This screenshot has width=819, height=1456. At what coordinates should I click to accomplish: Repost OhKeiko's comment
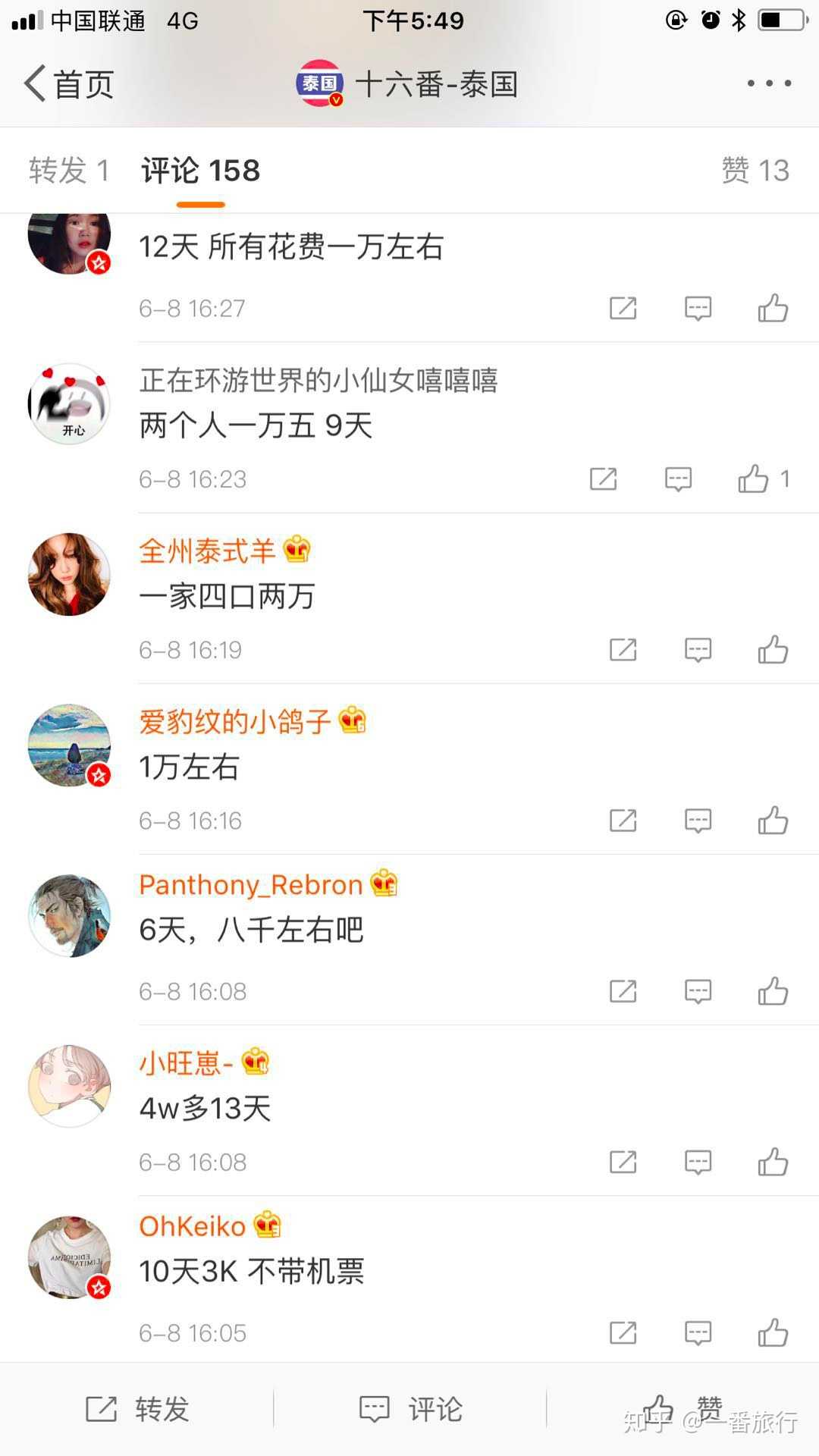click(x=623, y=1332)
